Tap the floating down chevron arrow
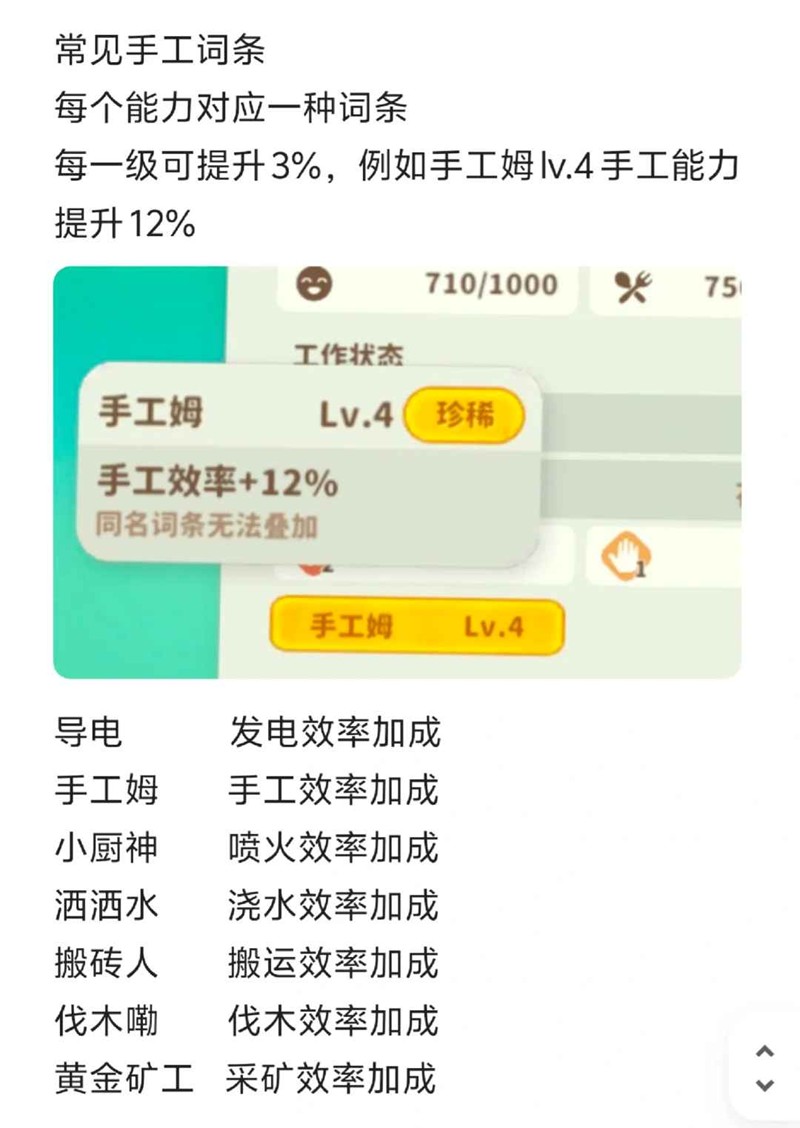The image size is (800, 1128). pyautogui.click(x=765, y=1084)
